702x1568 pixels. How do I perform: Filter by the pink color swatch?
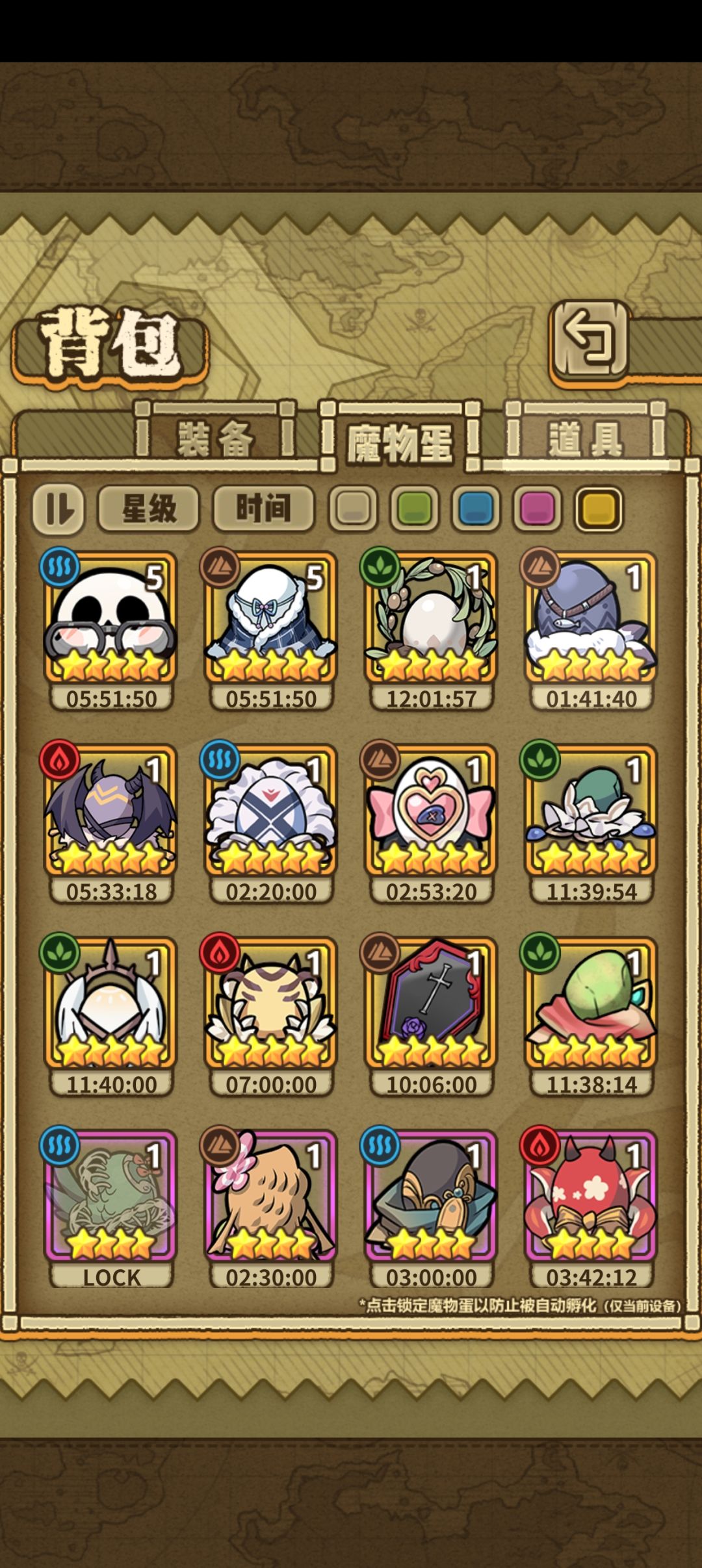click(x=538, y=508)
